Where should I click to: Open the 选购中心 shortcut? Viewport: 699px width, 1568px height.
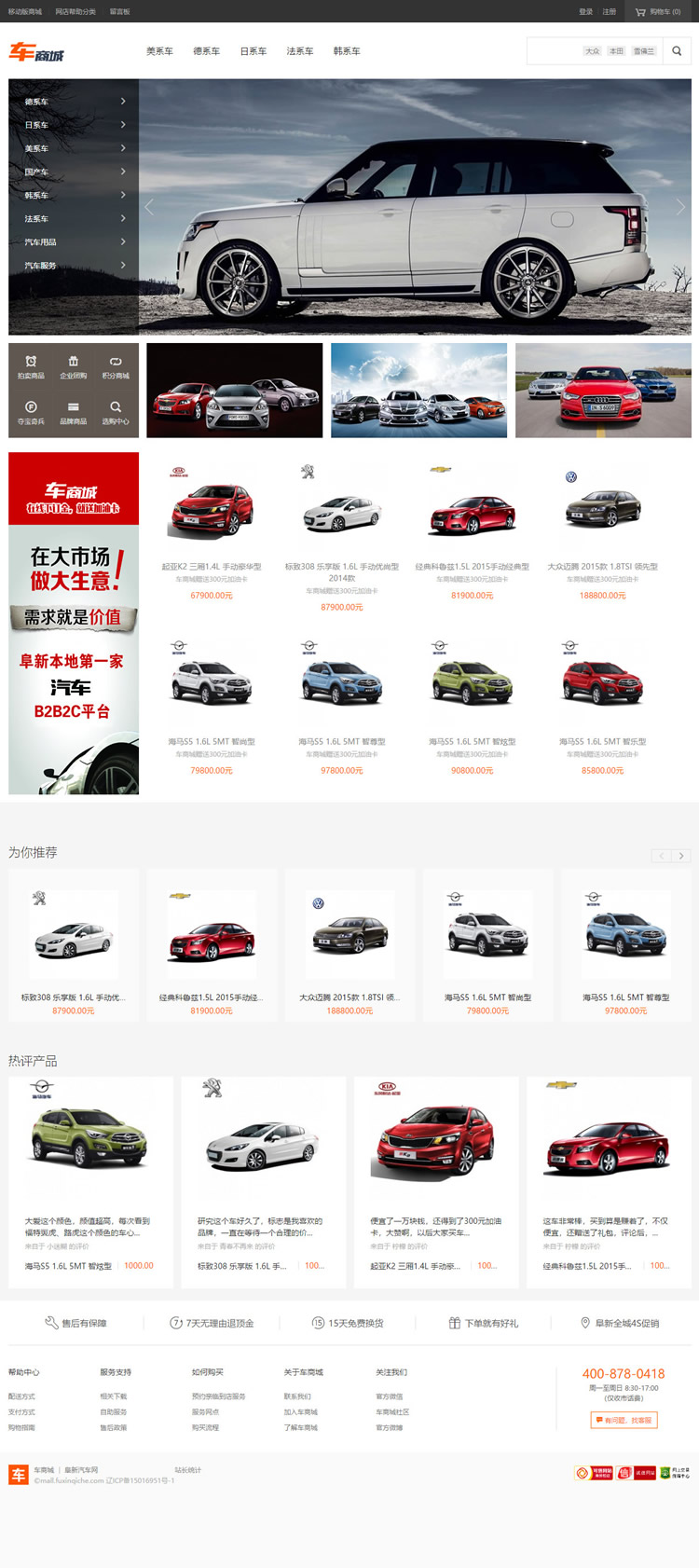pyautogui.click(x=116, y=412)
